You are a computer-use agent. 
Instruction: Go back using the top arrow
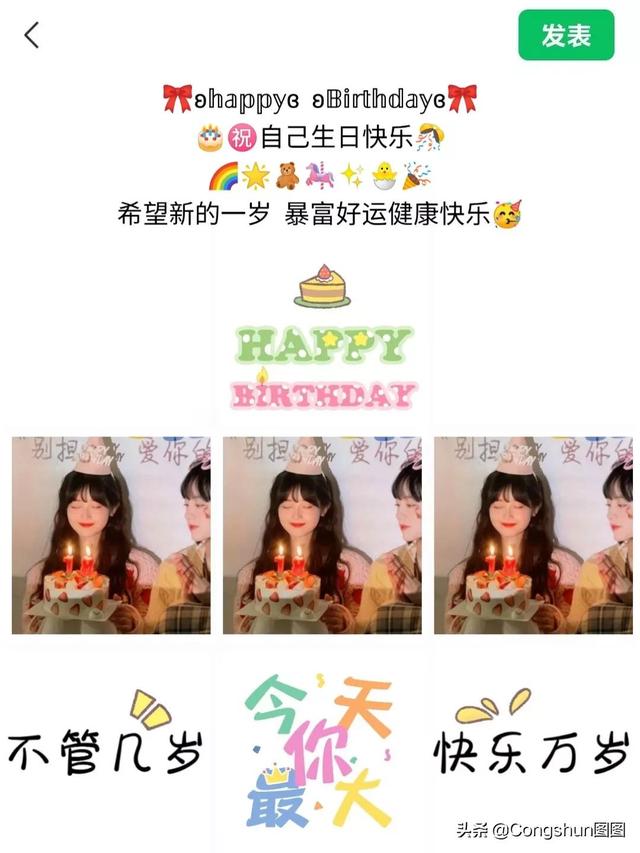32,36
